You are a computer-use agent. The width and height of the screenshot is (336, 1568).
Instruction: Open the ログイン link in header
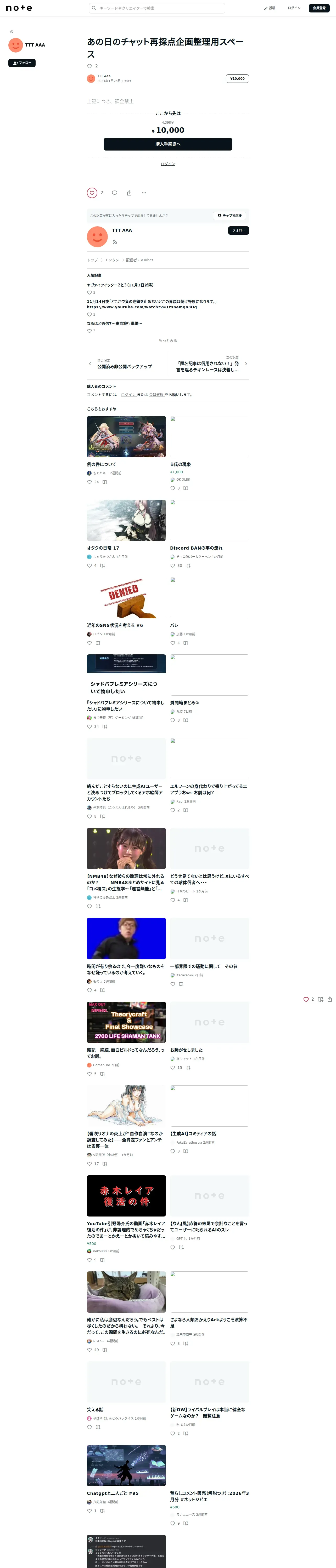click(294, 8)
